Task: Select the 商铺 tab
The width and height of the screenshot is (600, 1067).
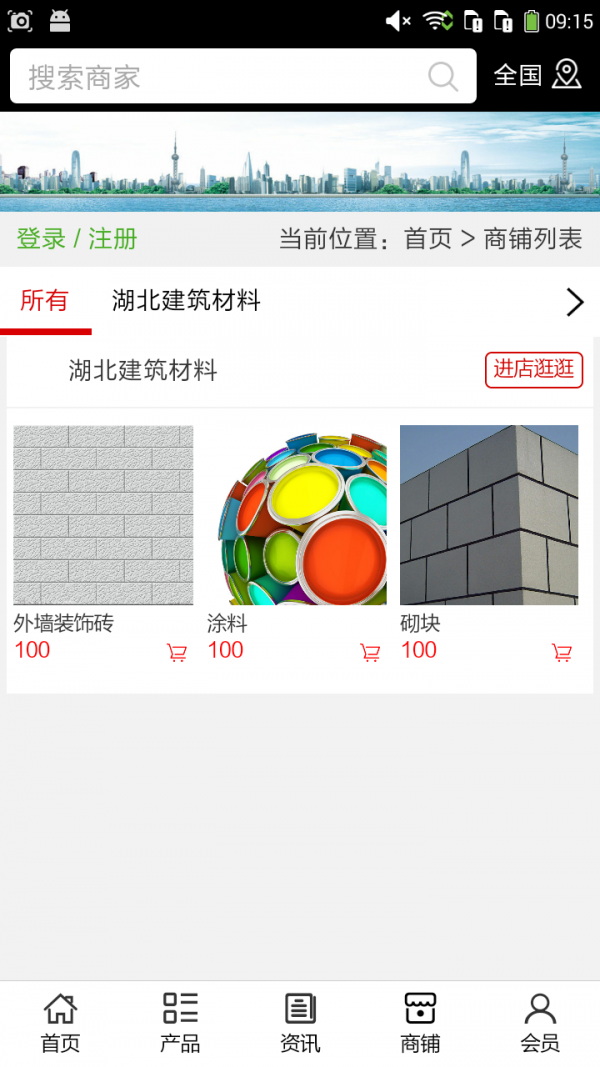Action: [x=420, y=1023]
